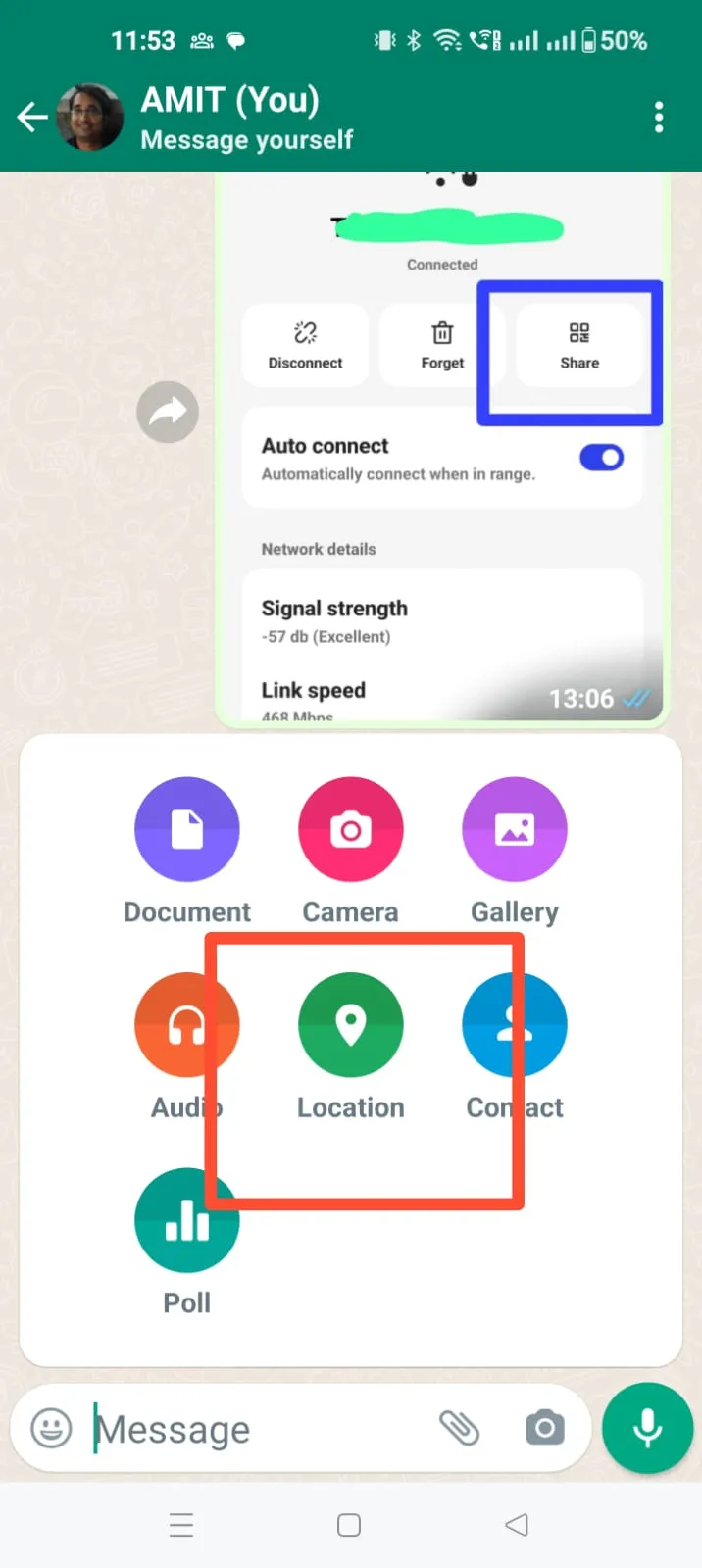
Task: Record a voice message
Action: pos(647,1428)
